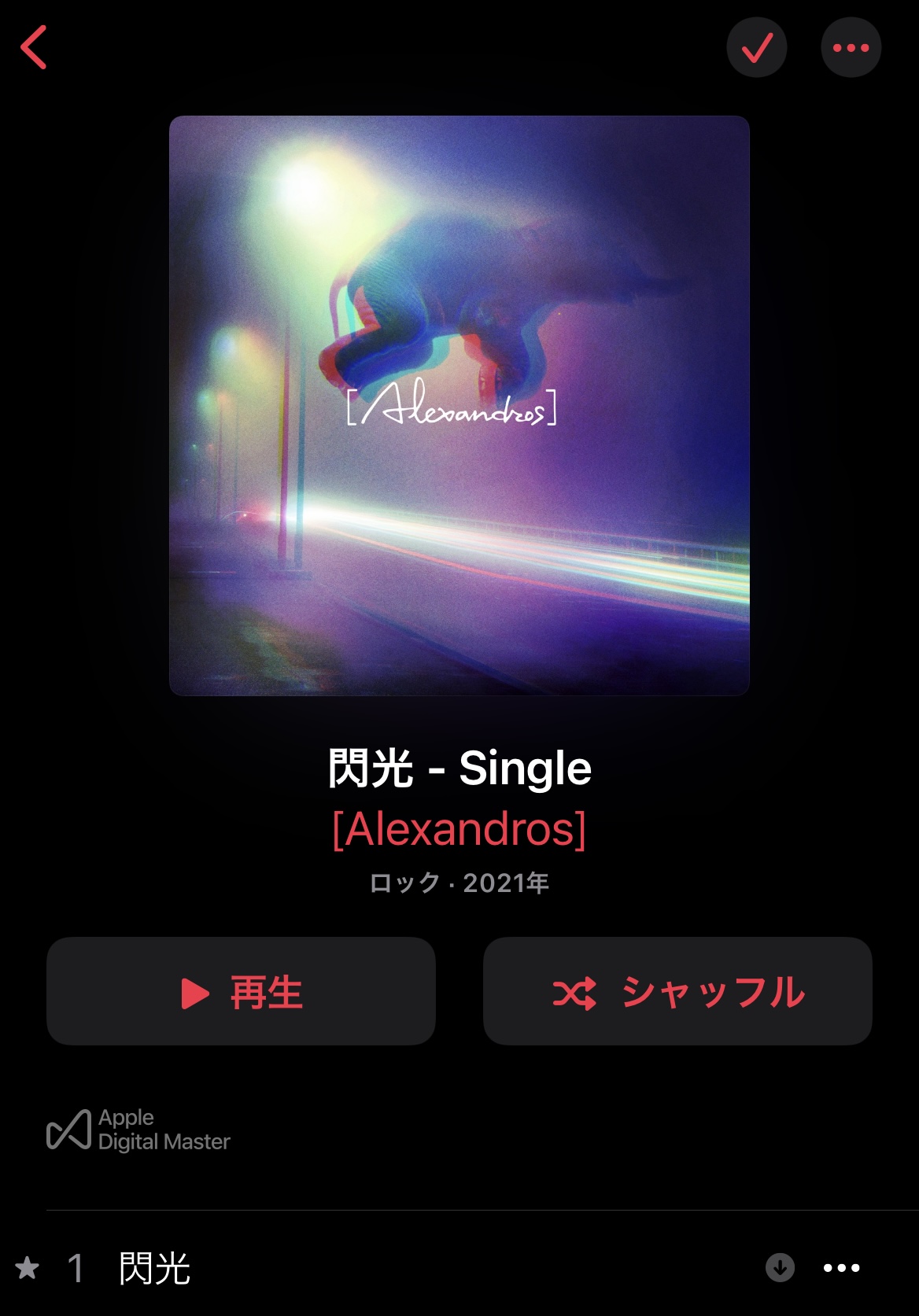Go back using the red arrow
The image size is (919, 1316).
point(34,47)
